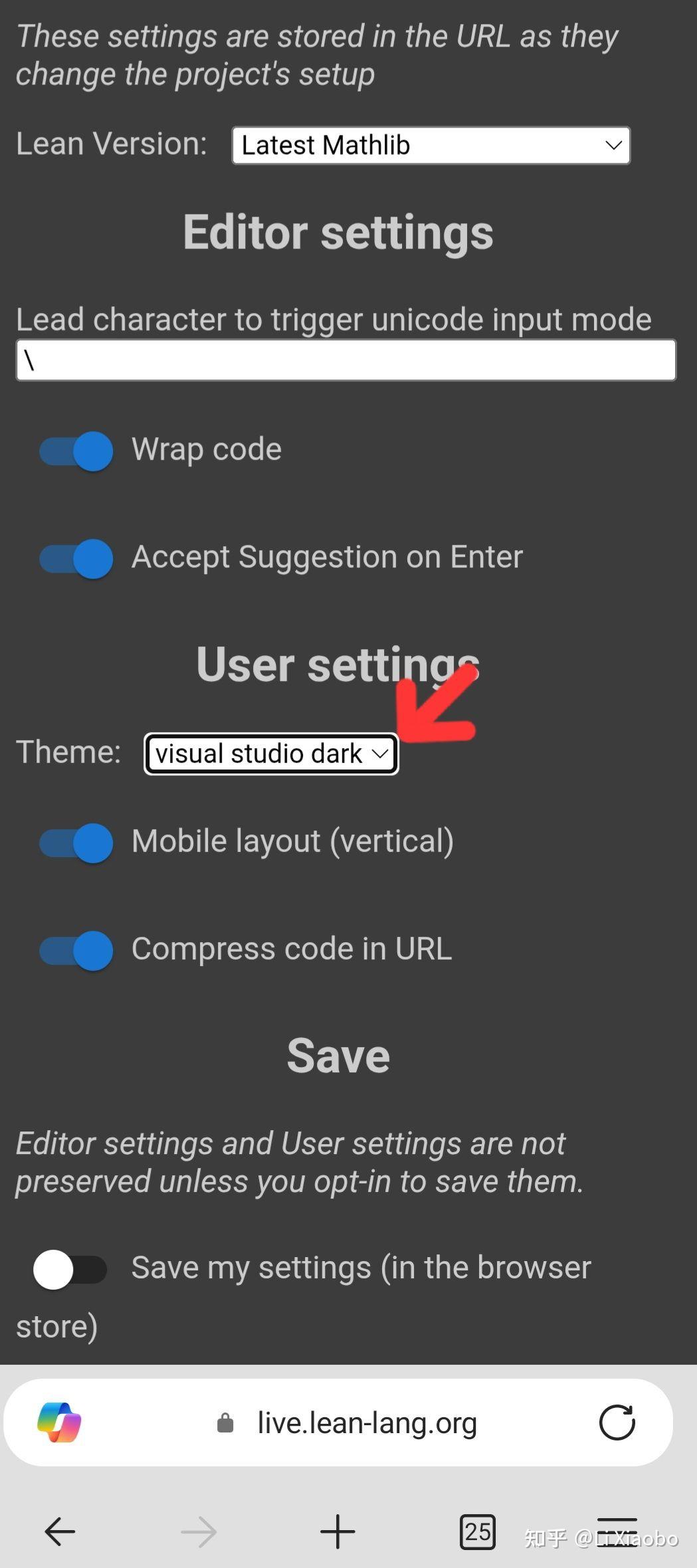View the 25 open tabs

pos(477,1531)
